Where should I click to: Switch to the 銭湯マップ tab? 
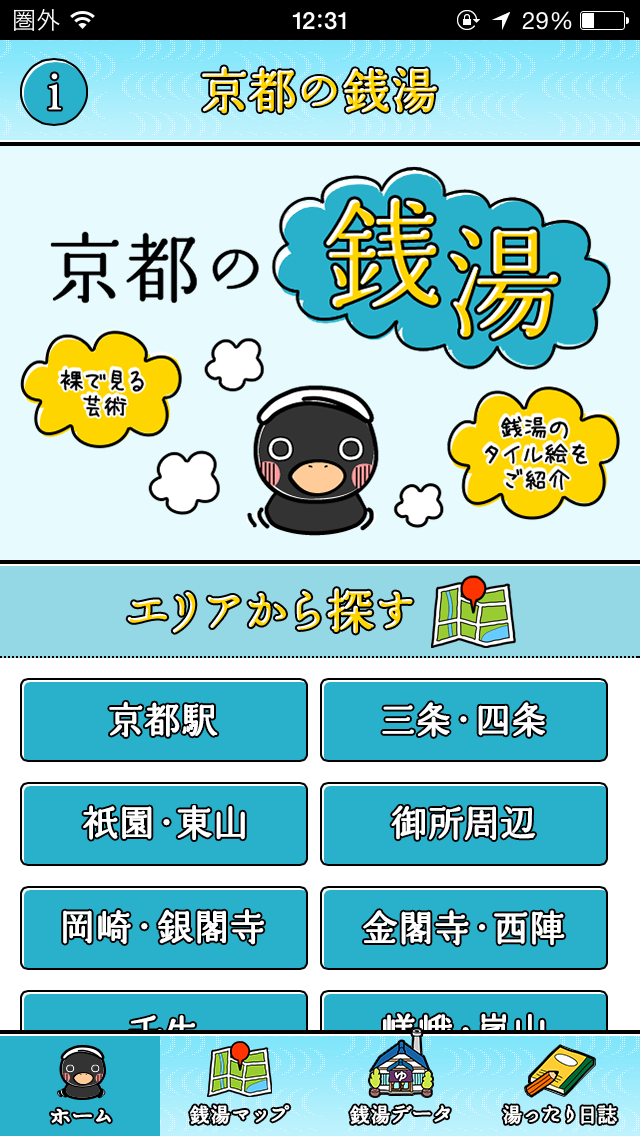pyautogui.click(x=240, y=1085)
